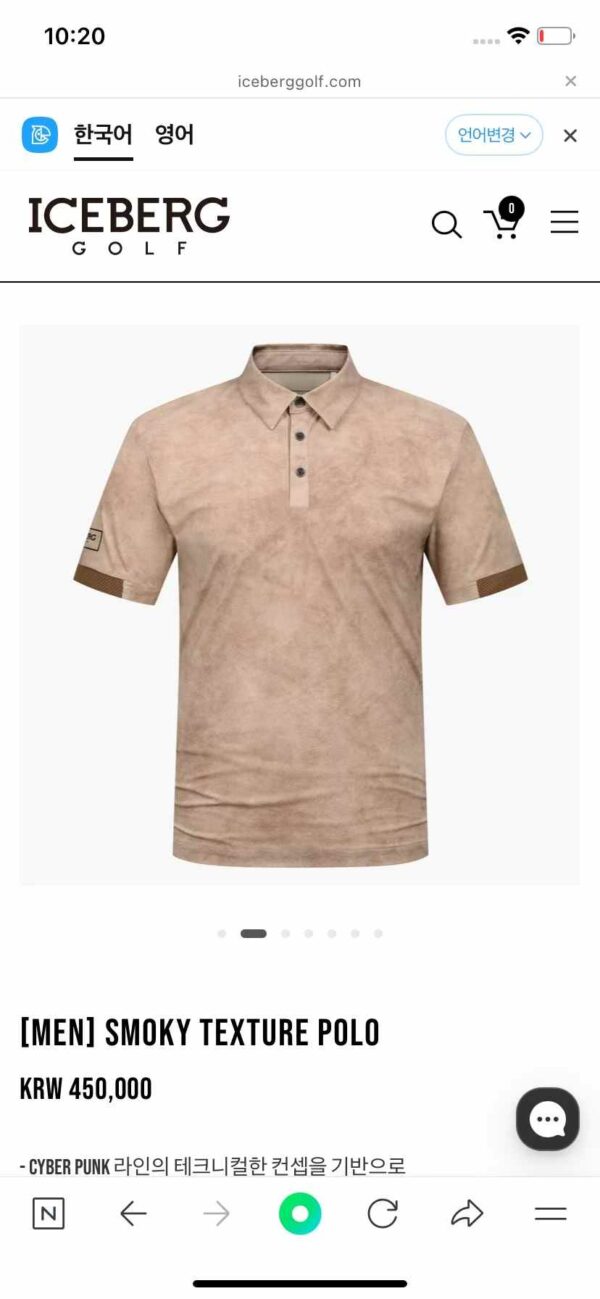Open the Naver home button
The height and width of the screenshot is (1299, 600).
[x=48, y=1214]
